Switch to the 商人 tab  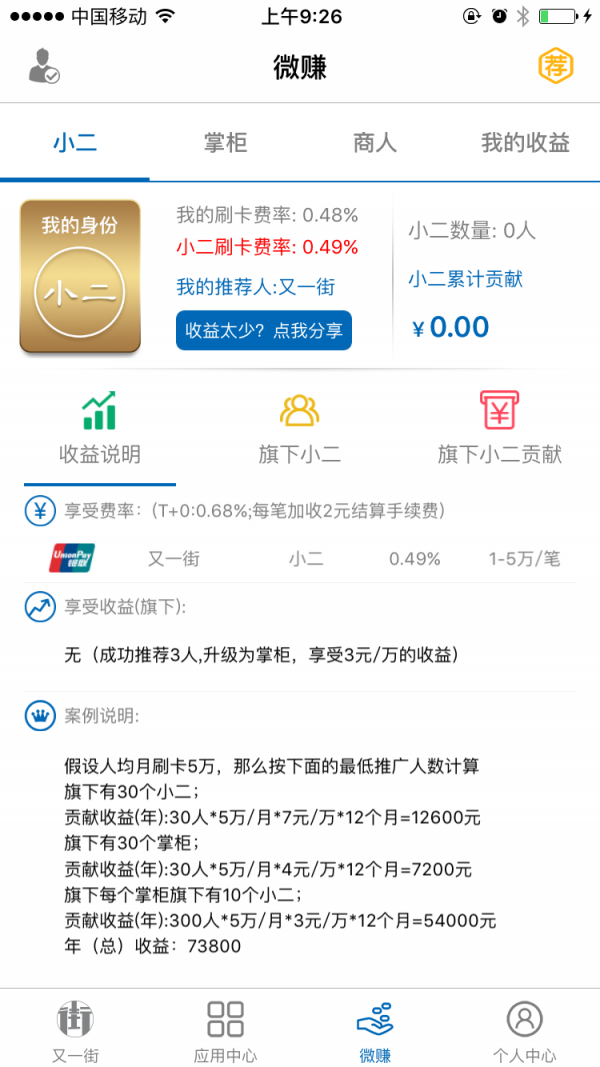click(x=375, y=143)
